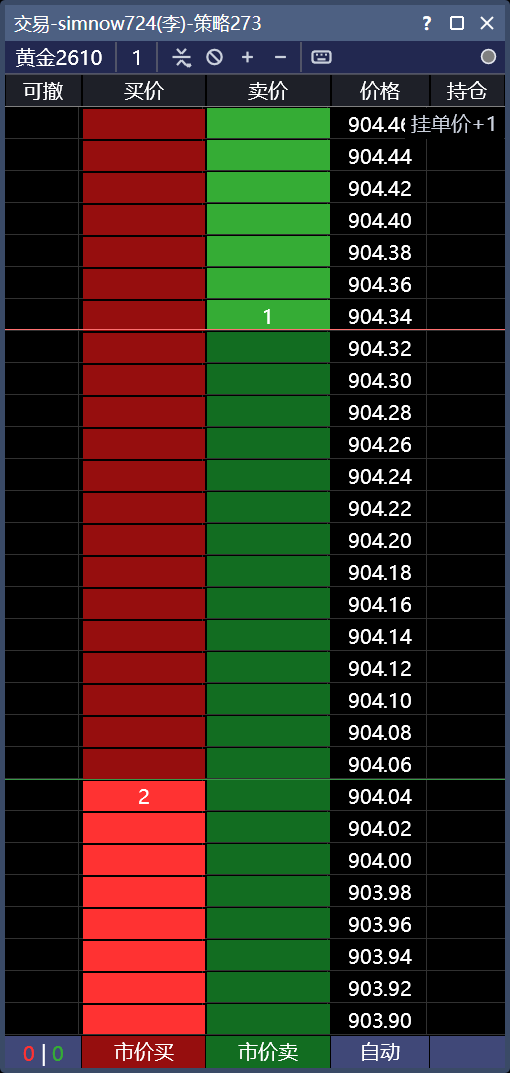The height and width of the screenshot is (1073, 510).
Task: Open the help question mark
Action: tap(426, 23)
